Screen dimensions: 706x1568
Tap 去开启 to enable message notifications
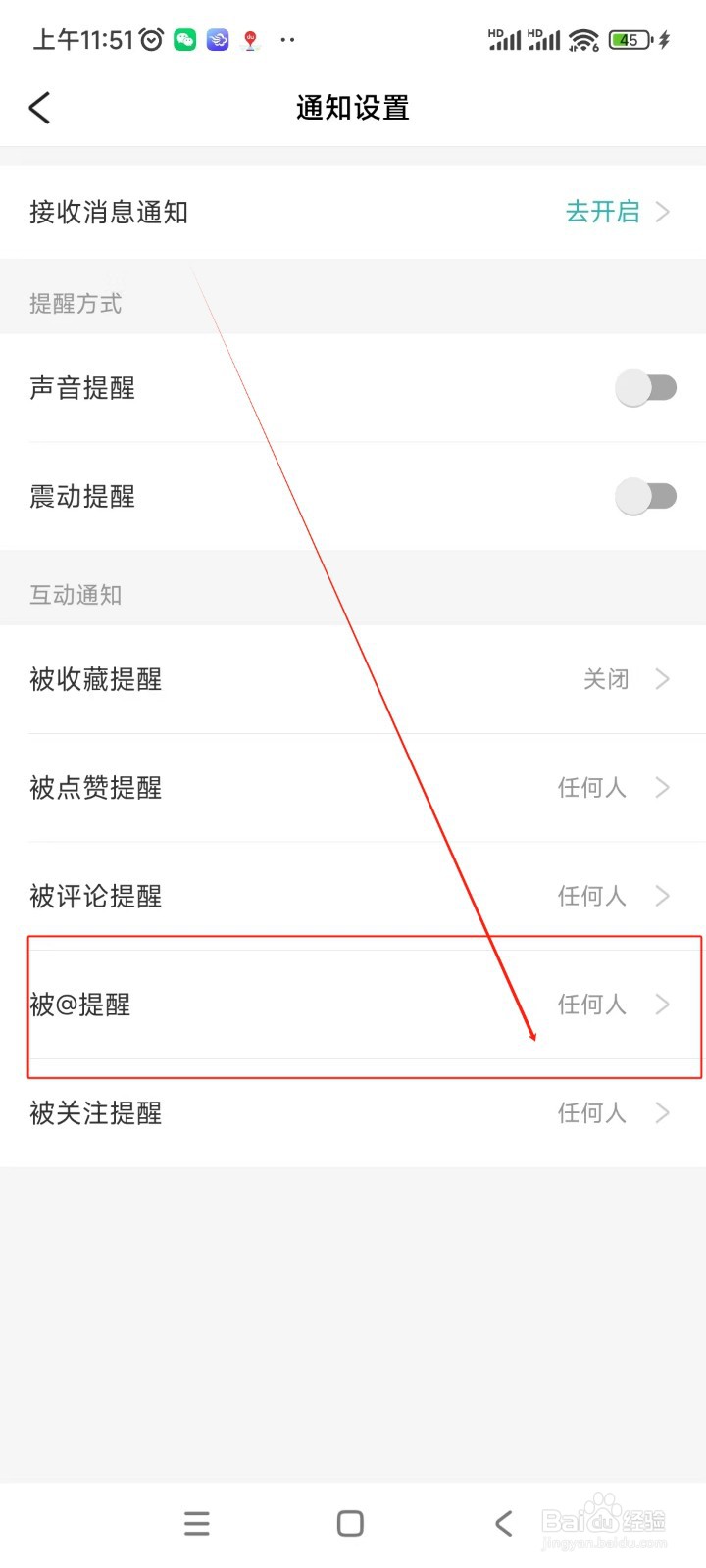coord(602,211)
